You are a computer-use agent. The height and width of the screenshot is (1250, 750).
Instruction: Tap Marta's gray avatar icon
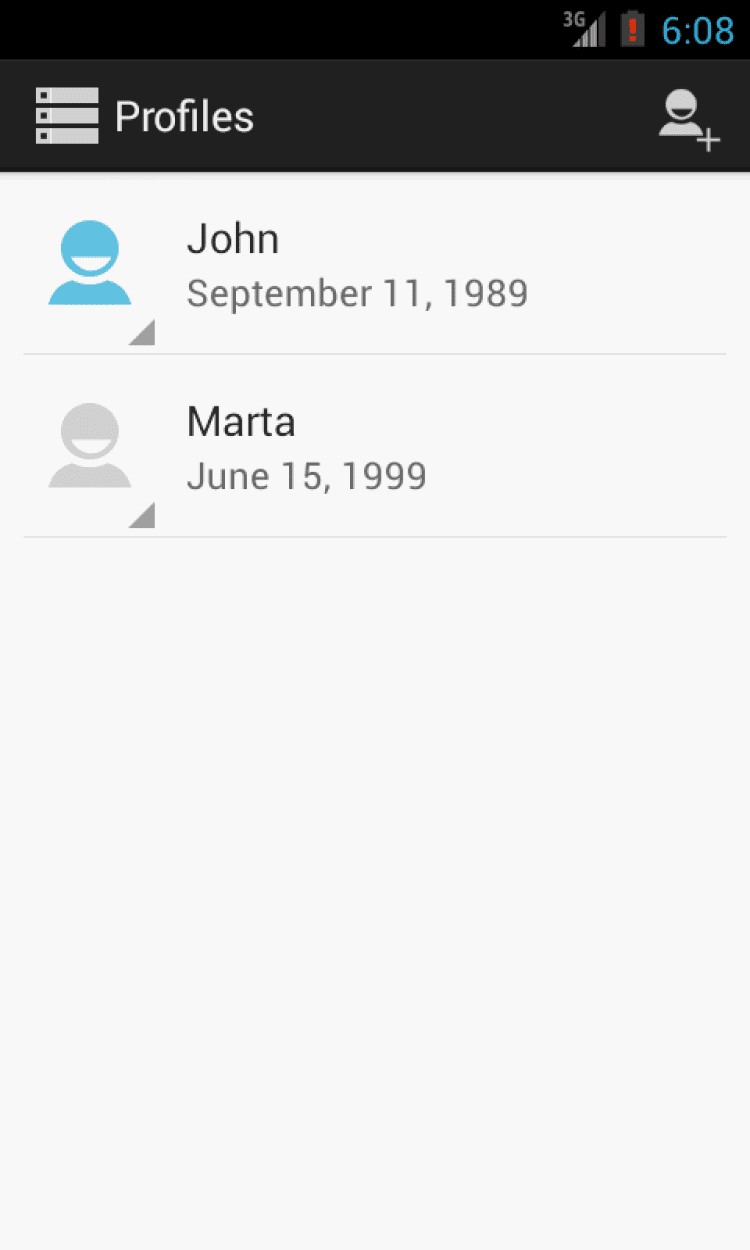tap(90, 447)
